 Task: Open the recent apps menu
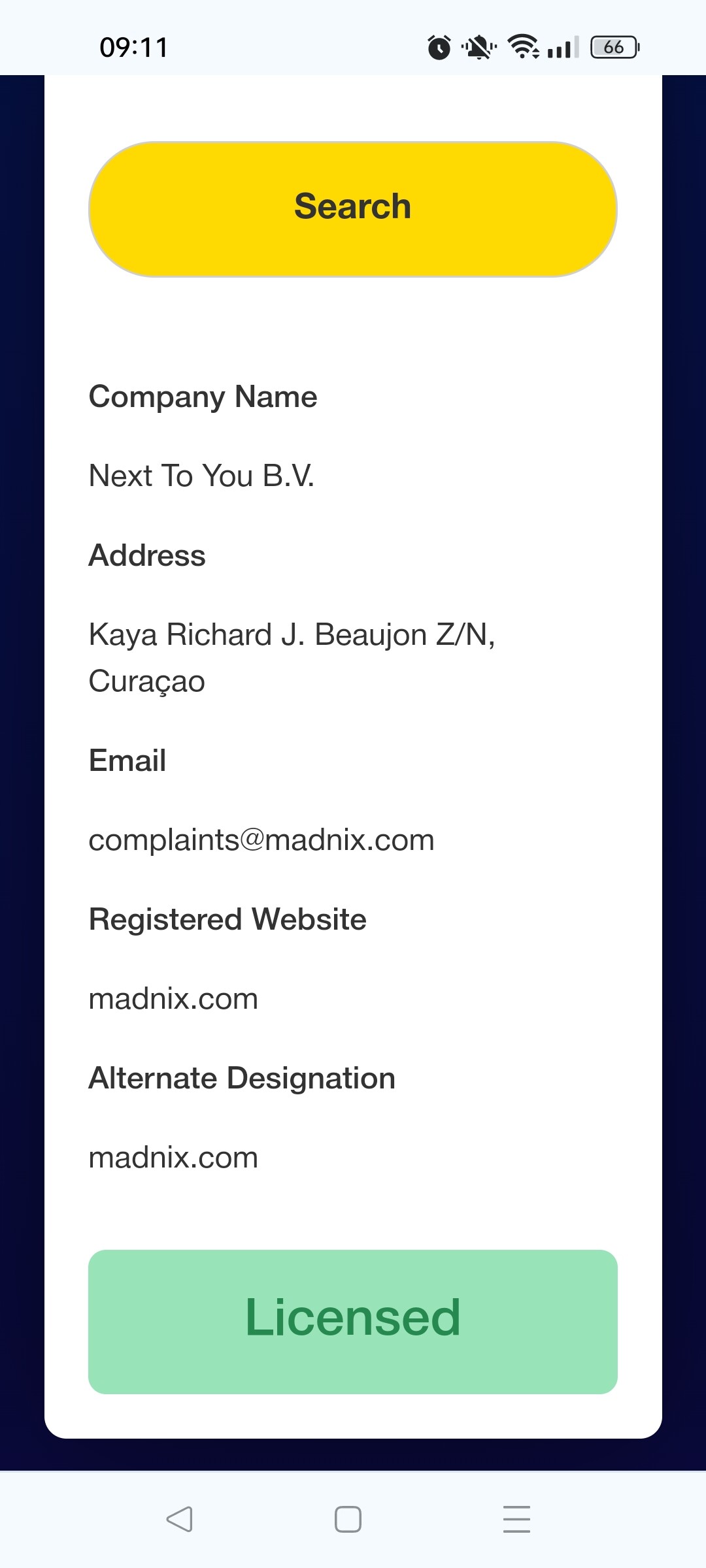tap(516, 1519)
